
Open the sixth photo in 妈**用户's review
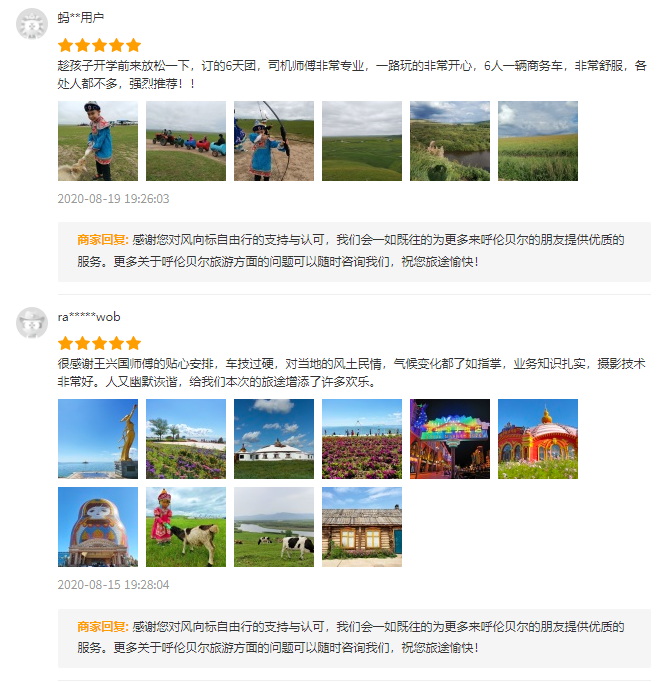pos(537,141)
